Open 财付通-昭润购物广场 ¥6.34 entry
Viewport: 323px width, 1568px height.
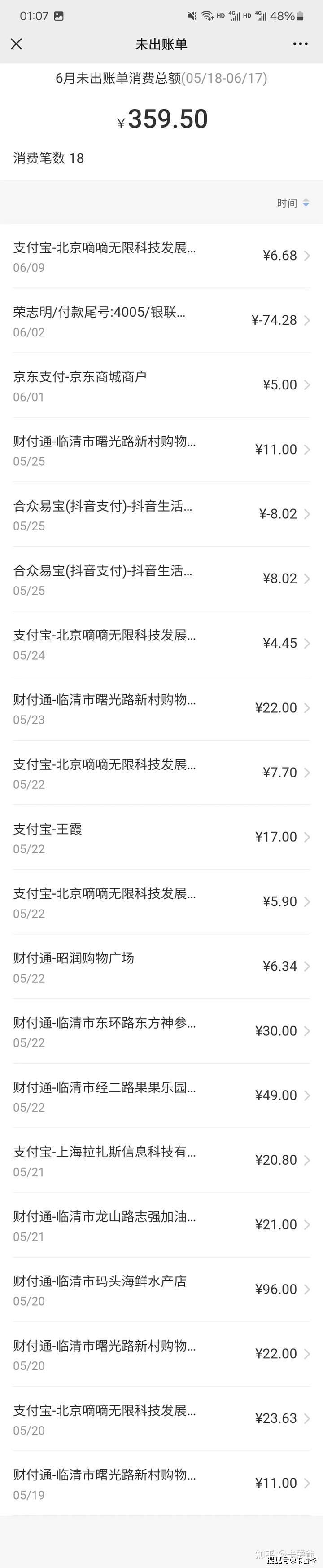(x=161, y=966)
